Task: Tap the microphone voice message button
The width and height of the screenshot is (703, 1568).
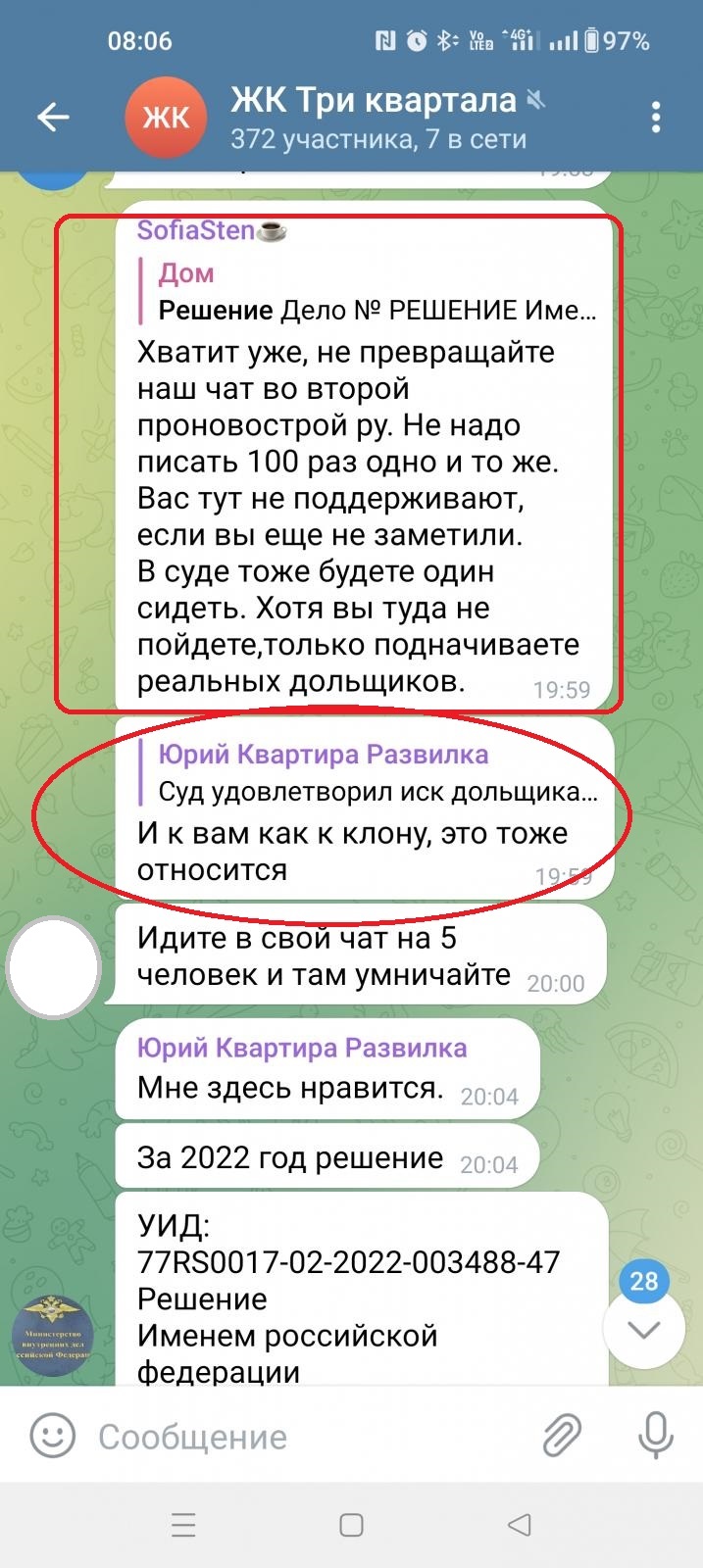Action: (655, 1437)
